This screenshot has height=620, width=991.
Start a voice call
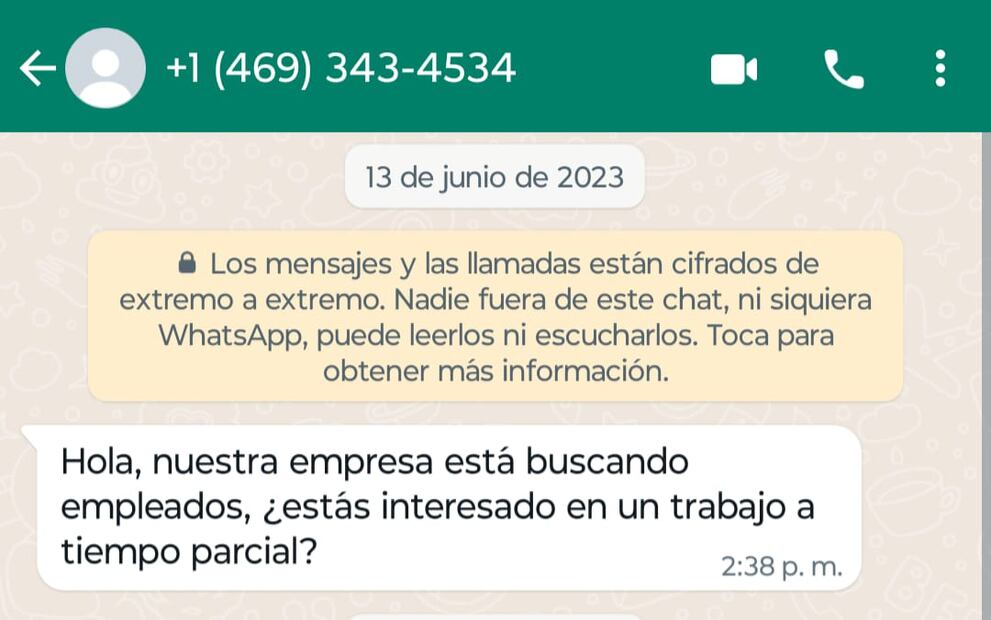click(x=843, y=69)
